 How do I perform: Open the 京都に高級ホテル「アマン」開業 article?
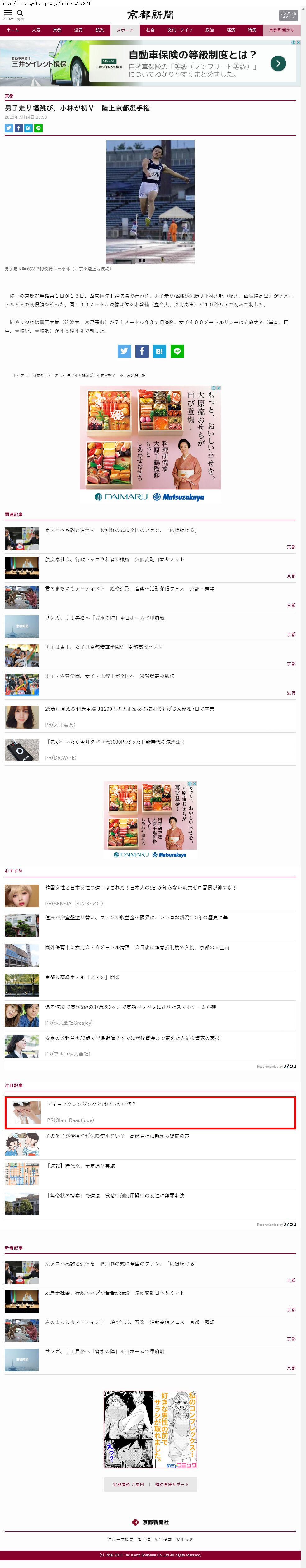(x=82, y=977)
